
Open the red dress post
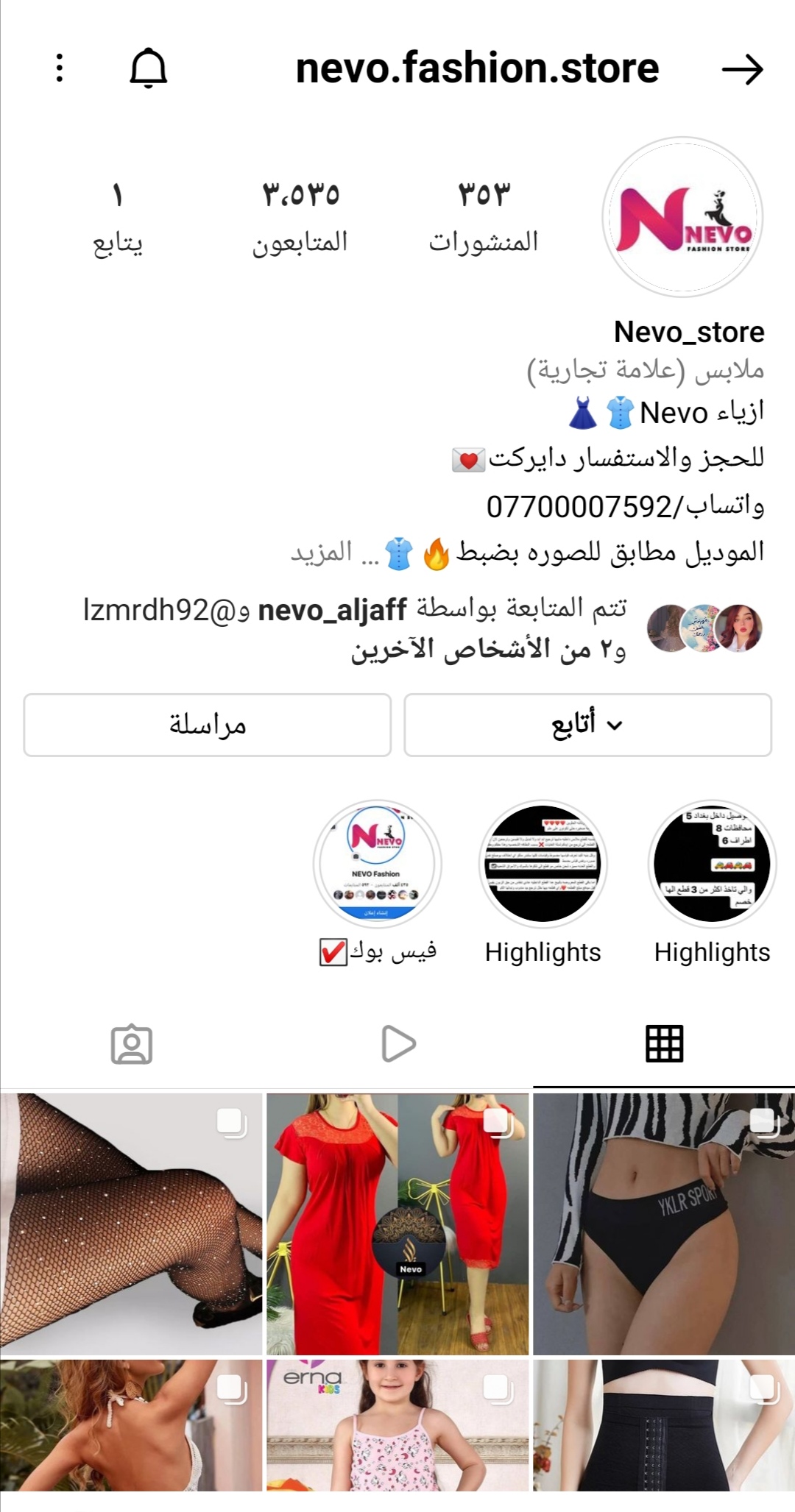[x=397, y=1224]
